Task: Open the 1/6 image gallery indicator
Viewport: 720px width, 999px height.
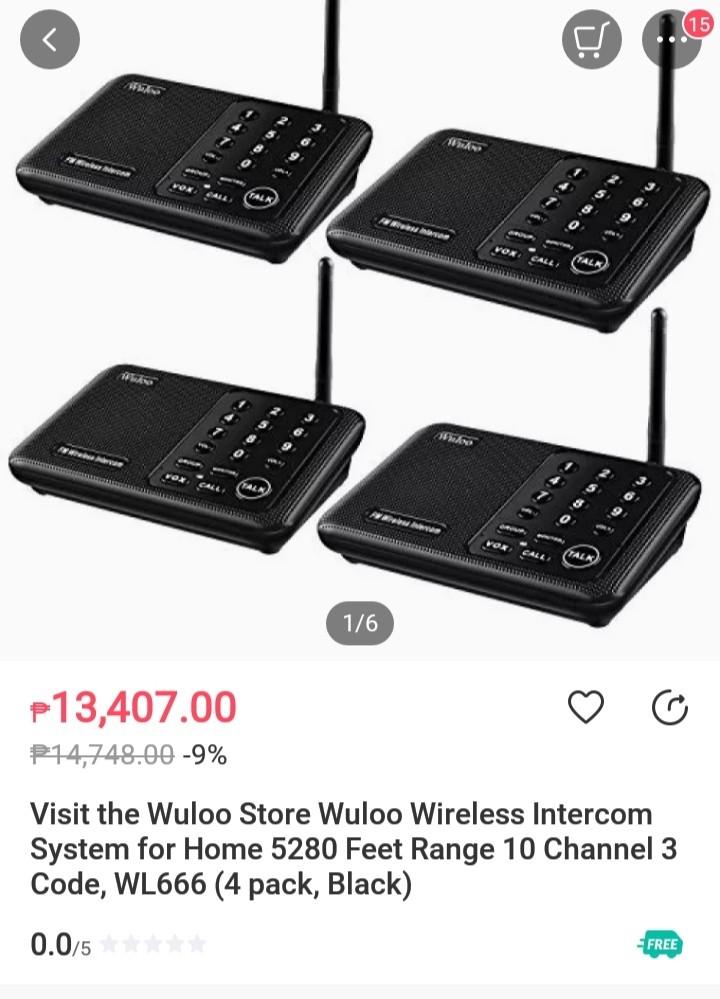Action: coord(360,623)
